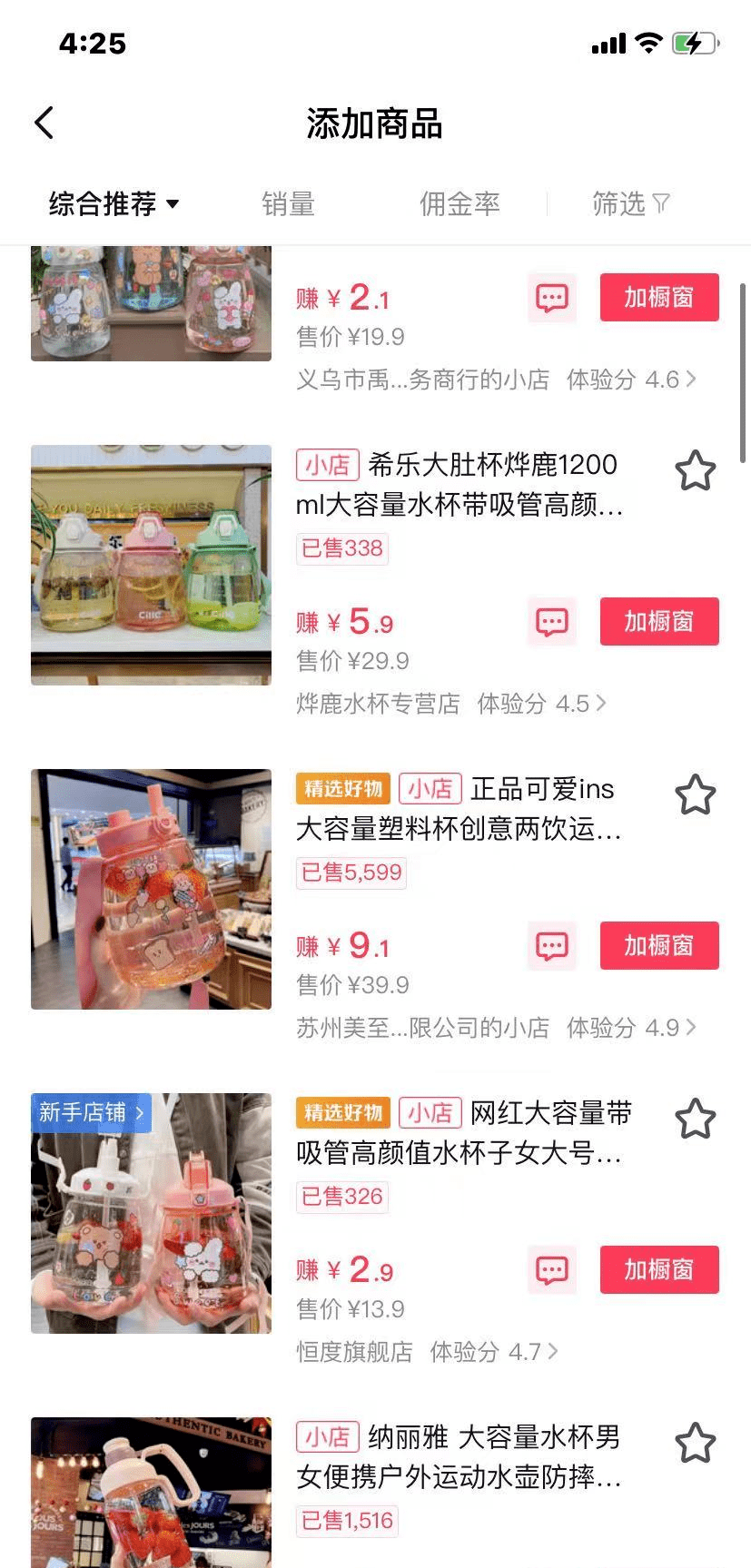Sort products by 销量
The image size is (751, 1568).
[x=288, y=203]
